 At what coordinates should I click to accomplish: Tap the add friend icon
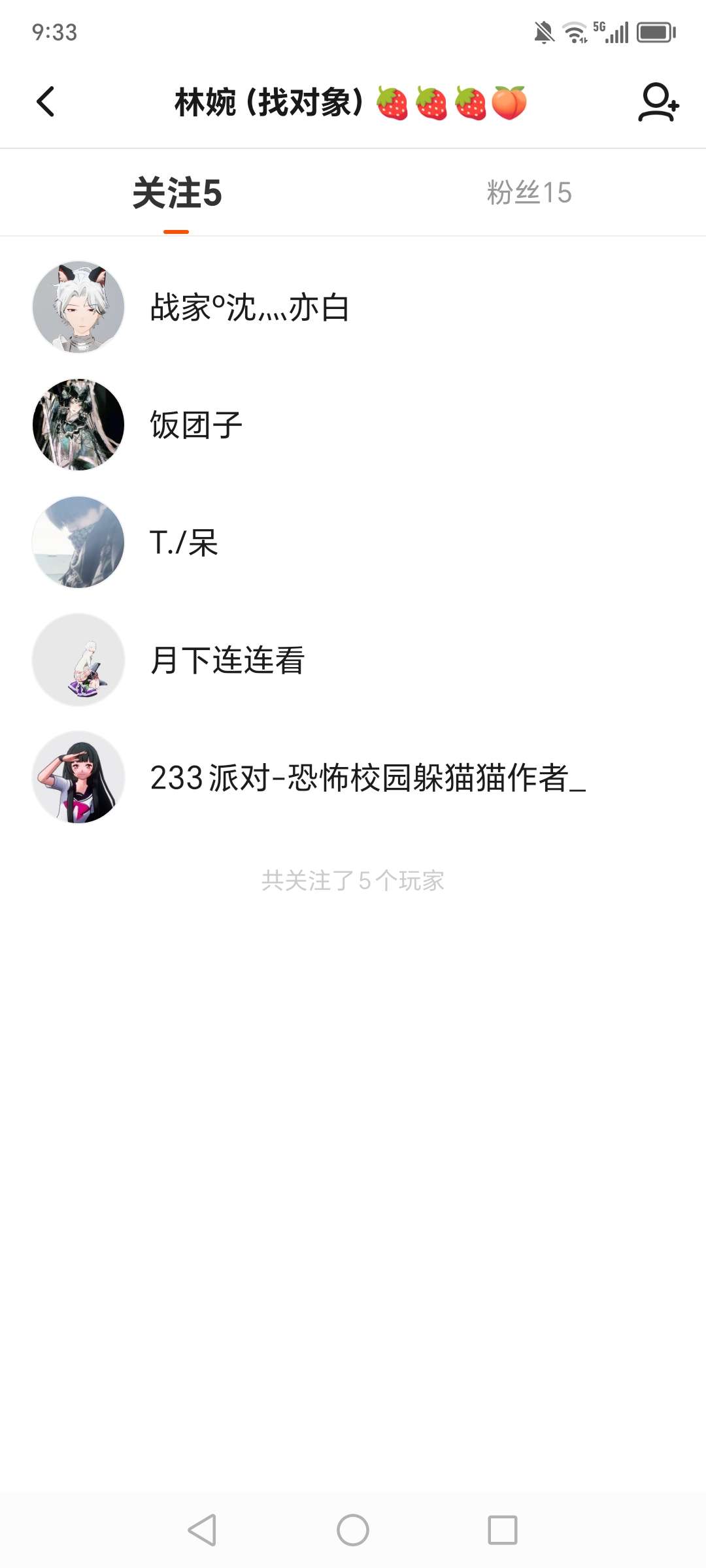click(x=658, y=102)
